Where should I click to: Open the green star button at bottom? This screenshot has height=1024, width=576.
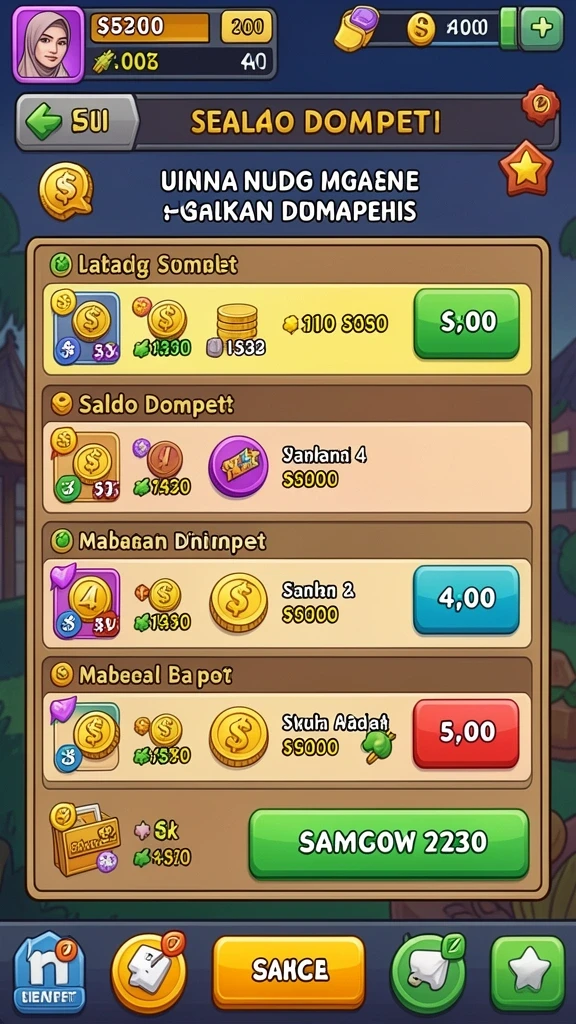[x=528, y=973]
